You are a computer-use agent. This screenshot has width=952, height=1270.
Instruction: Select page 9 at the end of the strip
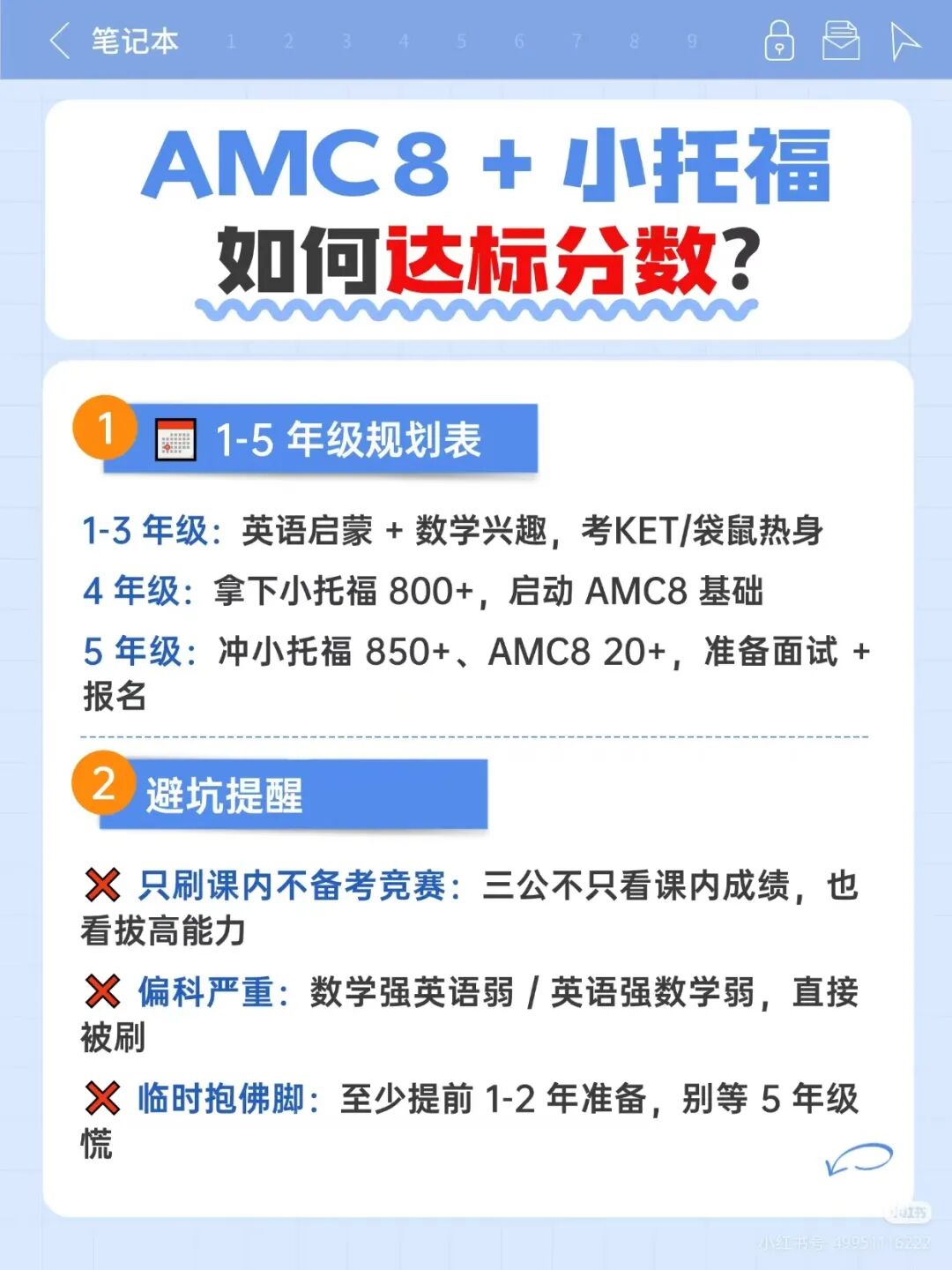pyautogui.click(x=694, y=41)
